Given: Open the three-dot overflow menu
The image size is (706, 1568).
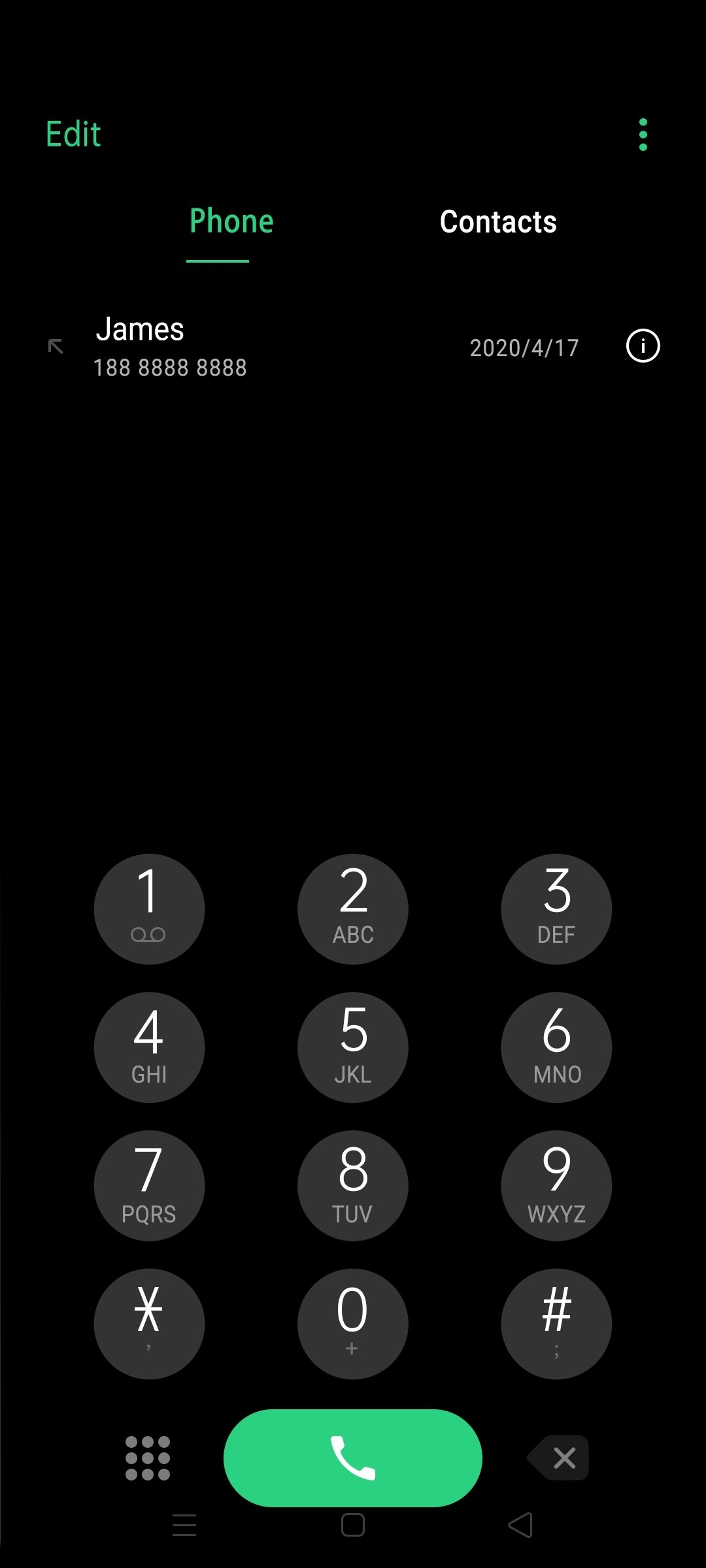Looking at the screenshot, I should [643, 135].
